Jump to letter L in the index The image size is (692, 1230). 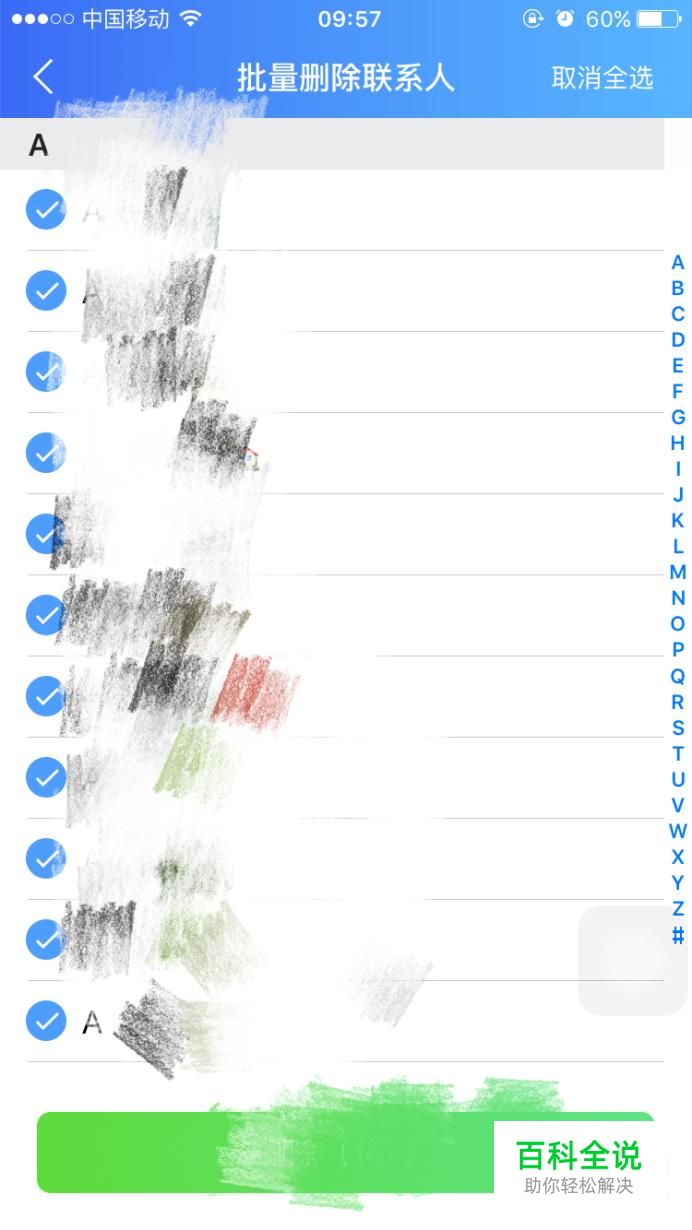click(678, 546)
